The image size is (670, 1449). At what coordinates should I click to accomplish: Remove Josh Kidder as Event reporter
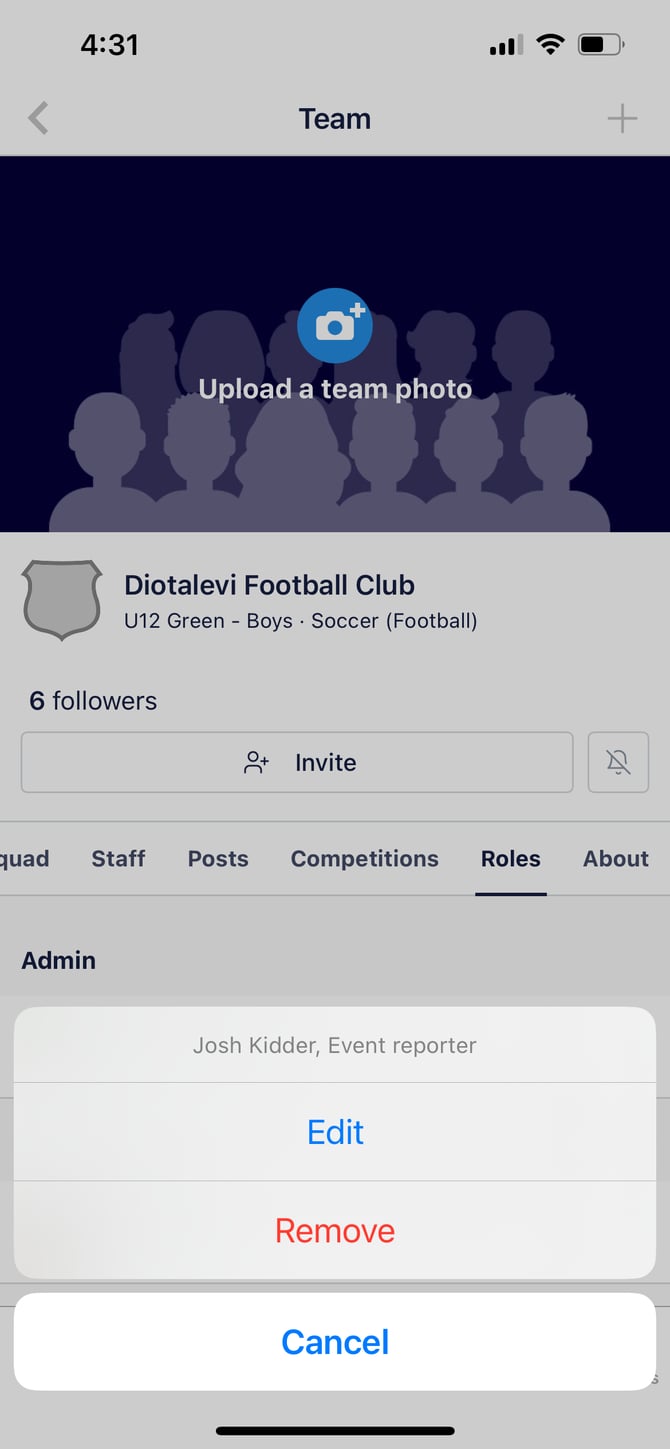(335, 1230)
